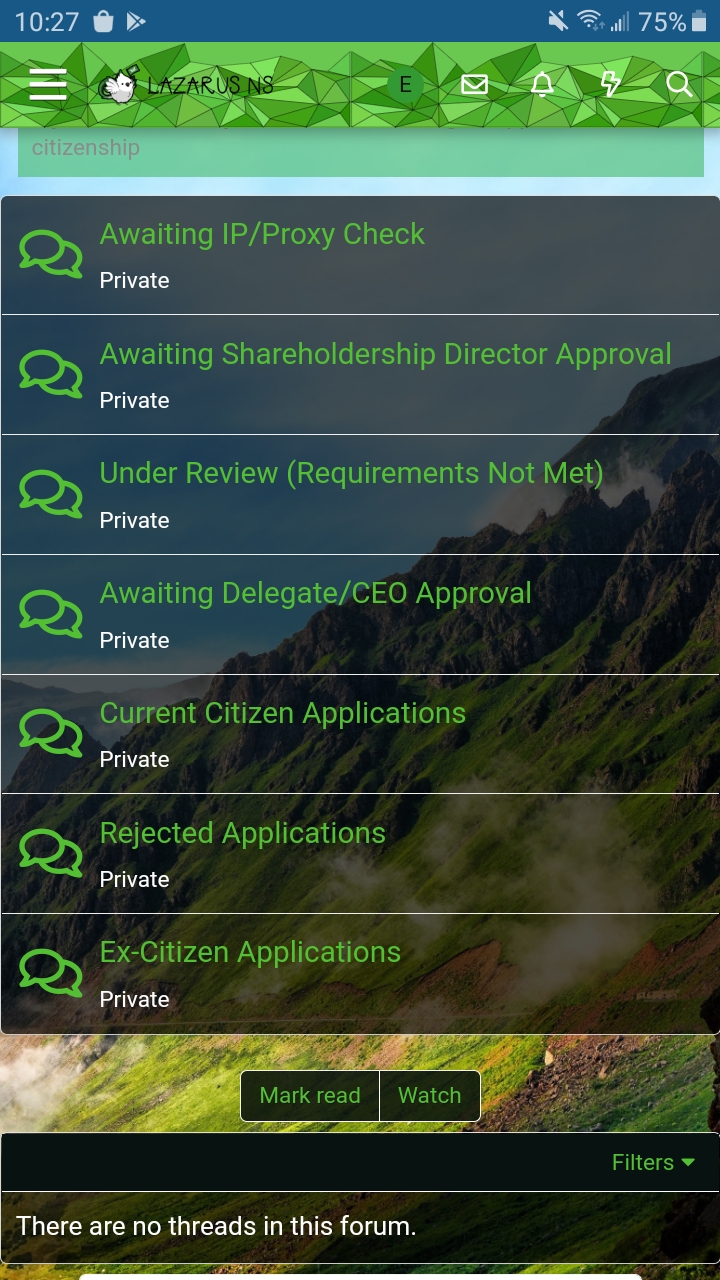Image resolution: width=720 pixels, height=1280 pixels.
Task: Click the E badge in the header
Action: [x=404, y=84]
